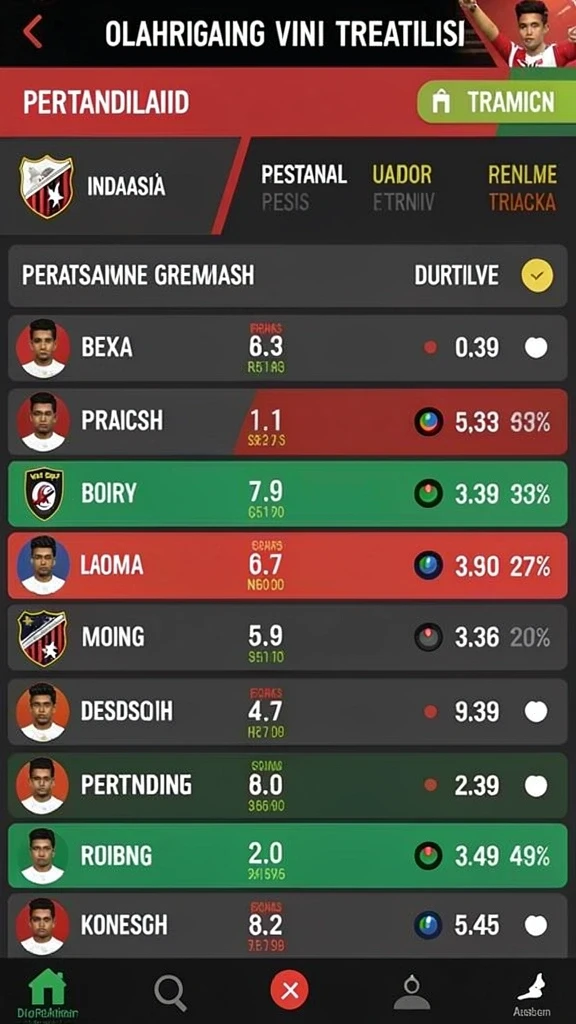Viewport: 576px width, 1024px height.
Task: Open the BOIRY row
Action: (x=287, y=494)
